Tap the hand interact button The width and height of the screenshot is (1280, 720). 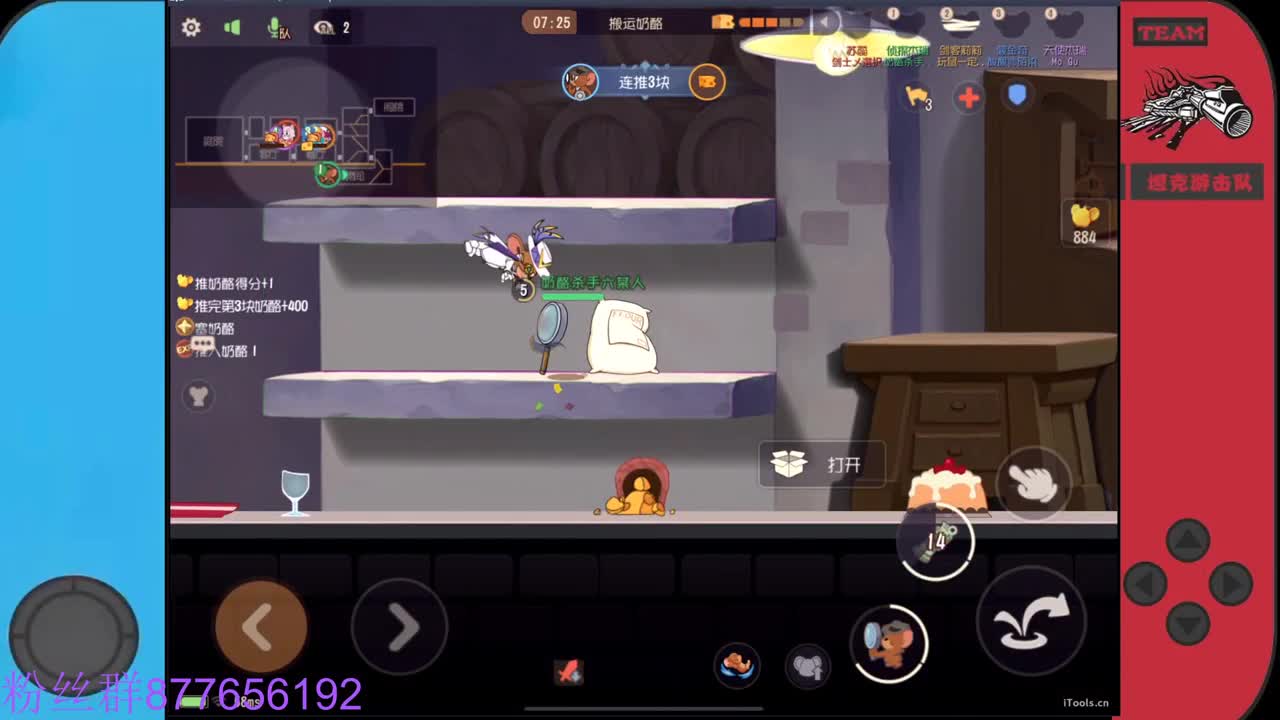pos(1032,484)
